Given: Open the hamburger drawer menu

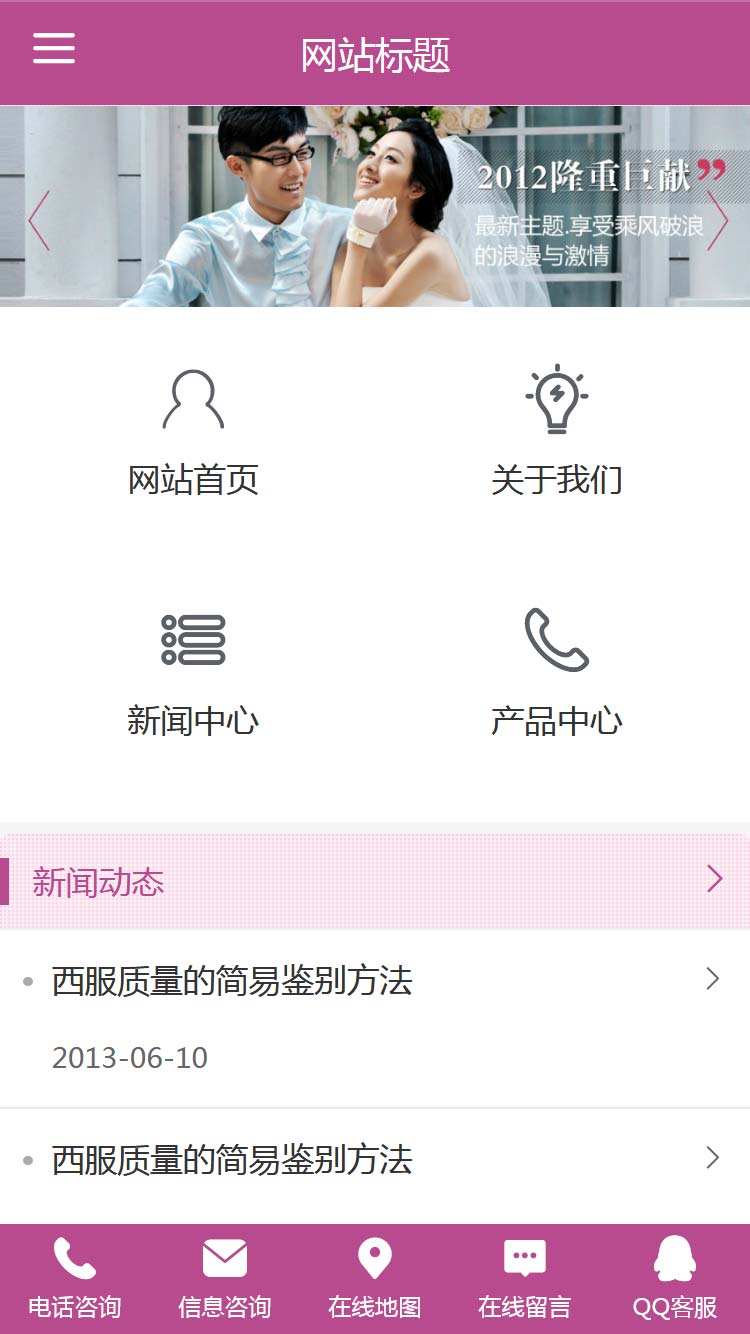Looking at the screenshot, I should point(54,48).
